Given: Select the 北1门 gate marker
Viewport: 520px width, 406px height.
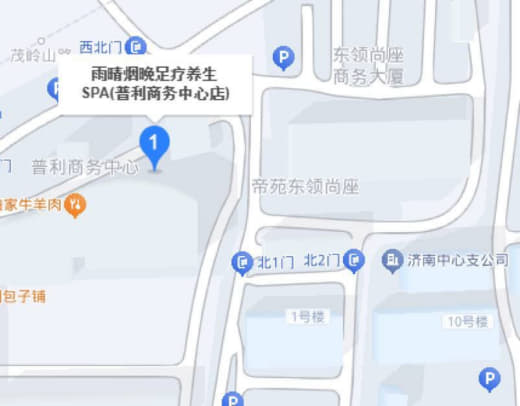Looking at the screenshot, I should pos(242,263).
